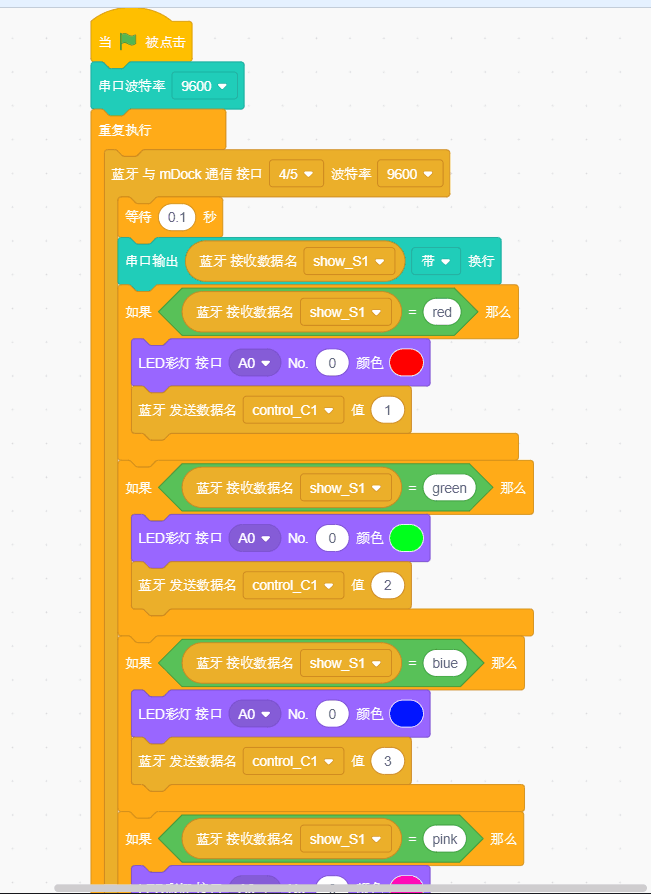Edit the 'pink' comparison value
651x894 pixels.
(x=444, y=839)
